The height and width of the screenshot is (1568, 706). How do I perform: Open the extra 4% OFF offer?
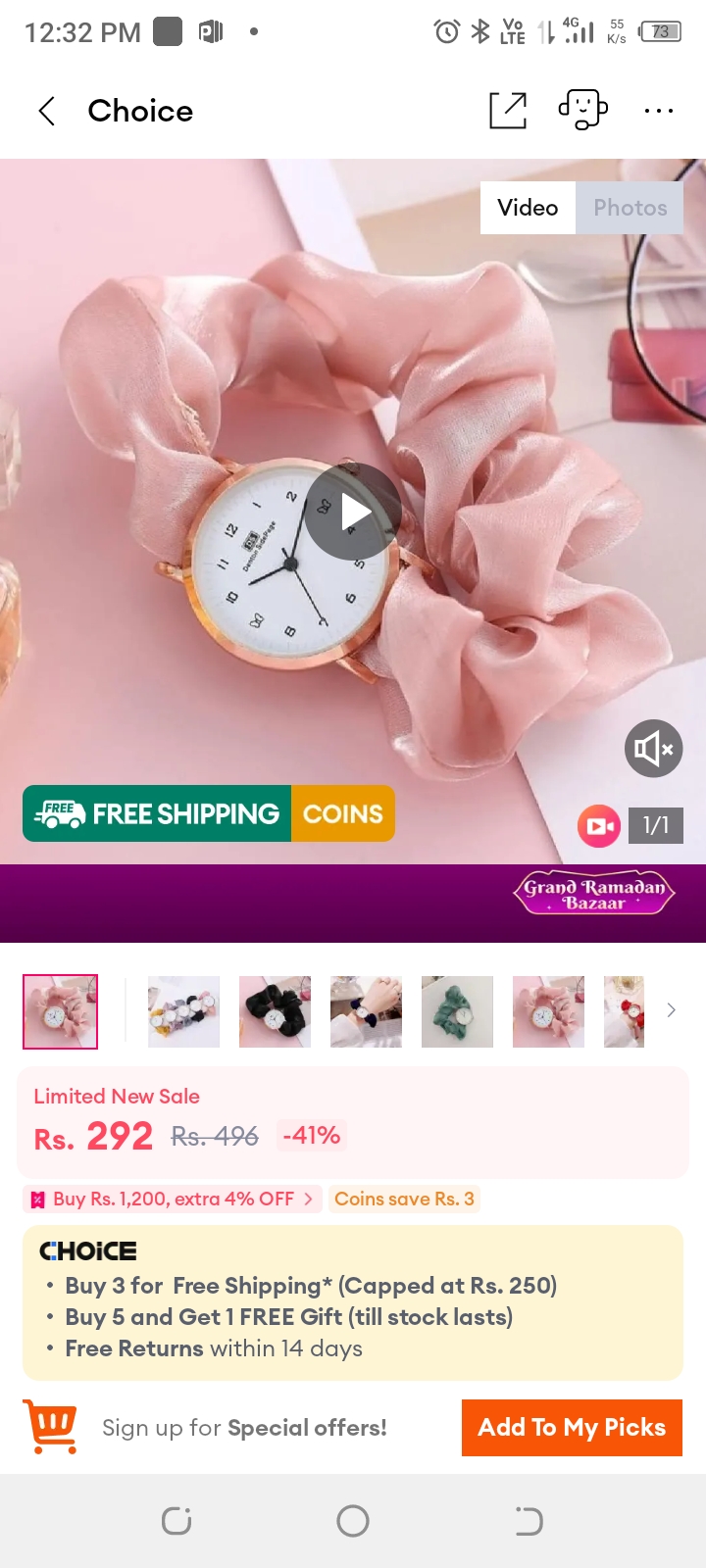pos(173,1199)
